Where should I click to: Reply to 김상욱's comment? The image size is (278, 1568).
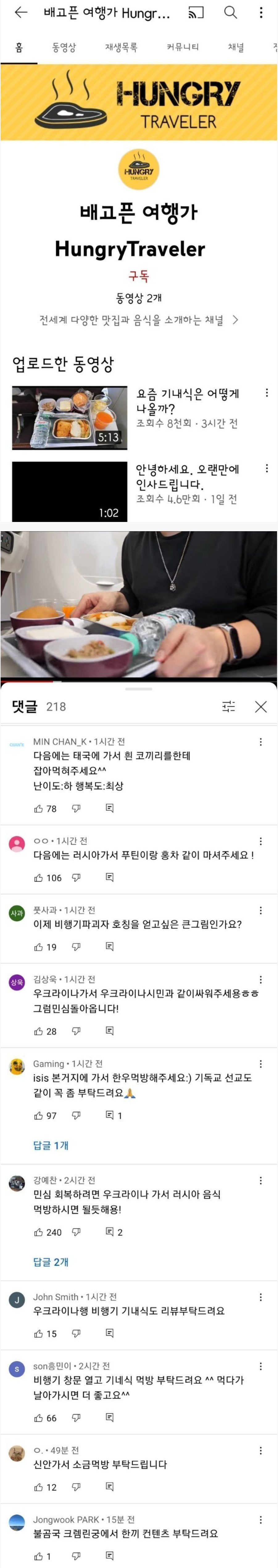[110, 1031]
